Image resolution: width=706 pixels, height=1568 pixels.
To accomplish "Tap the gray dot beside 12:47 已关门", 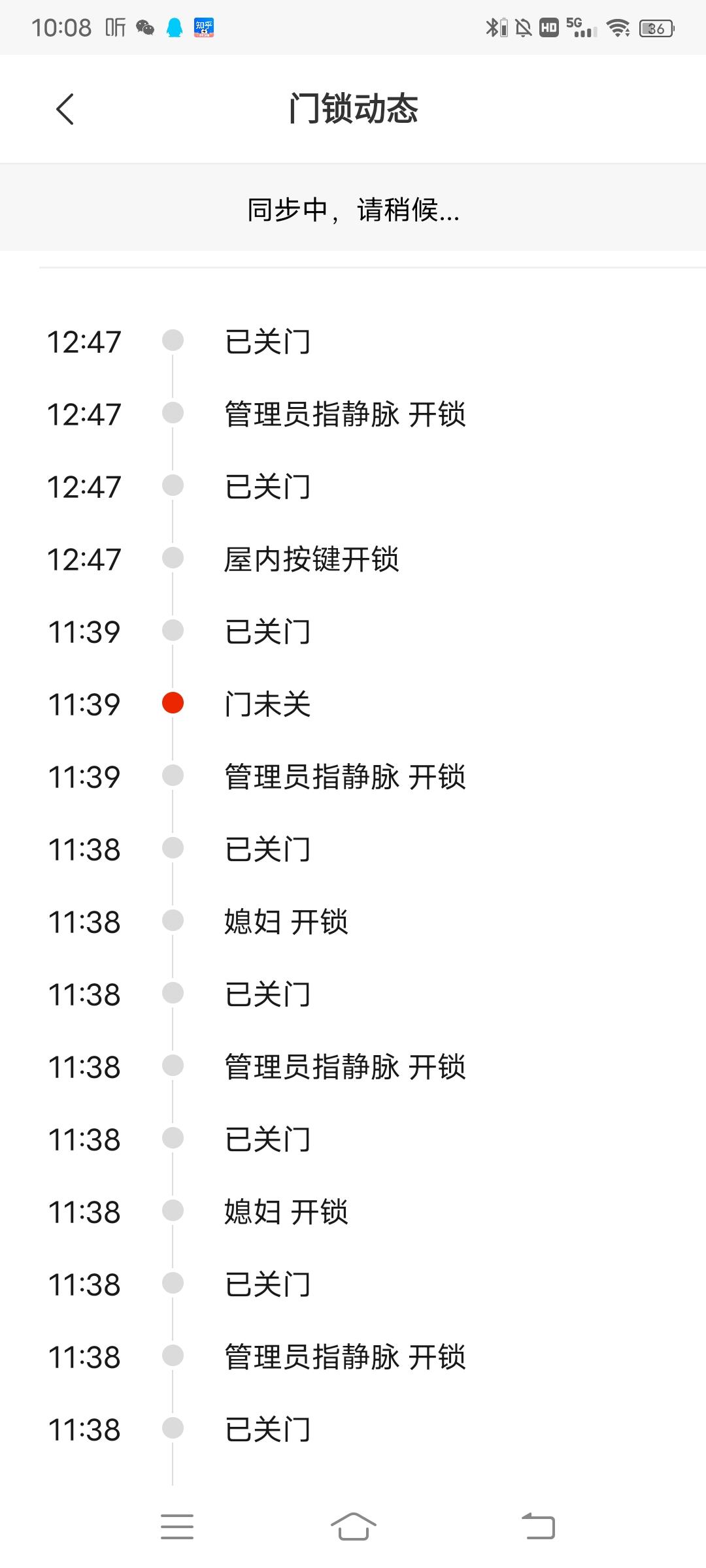I will pyautogui.click(x=173, y=341).
